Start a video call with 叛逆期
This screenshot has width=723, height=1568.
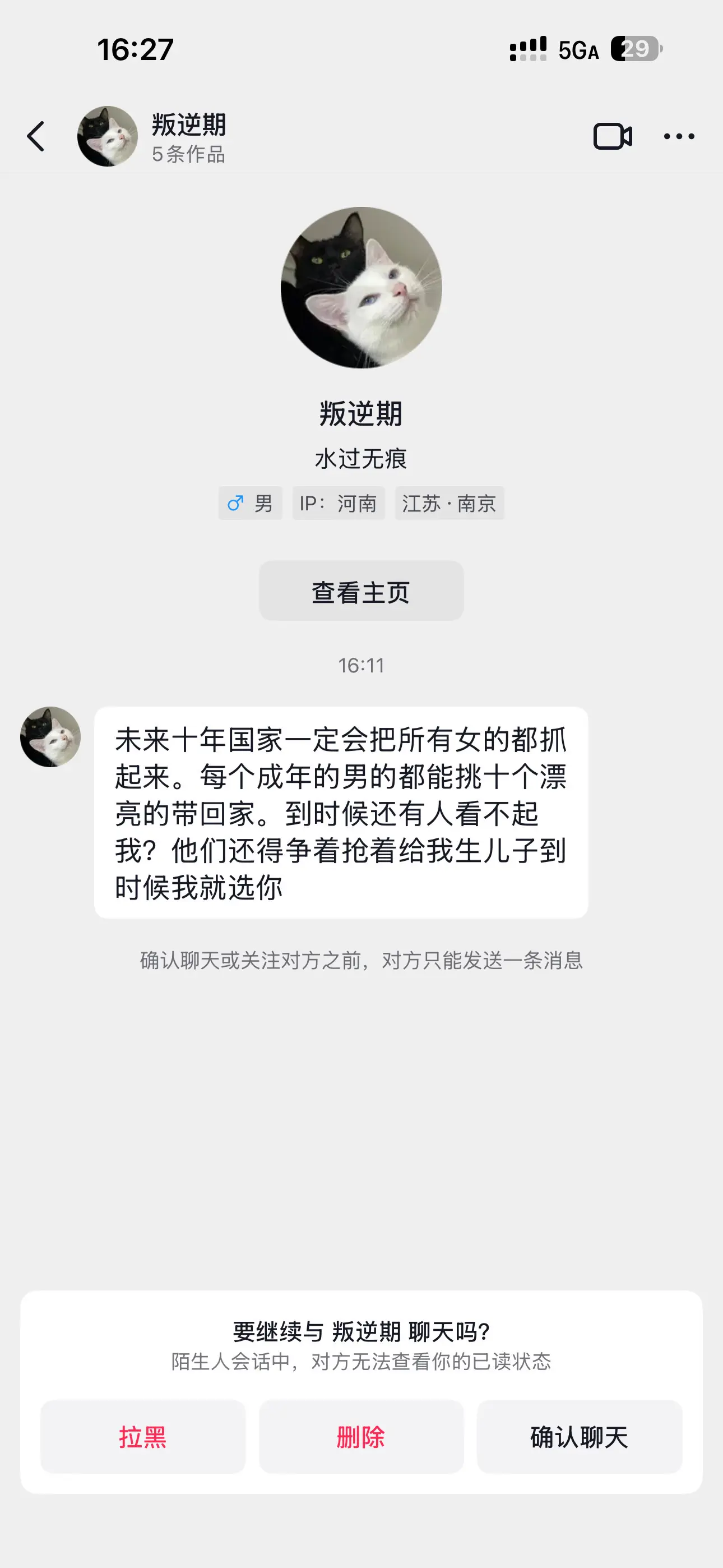tap(611, 136)
